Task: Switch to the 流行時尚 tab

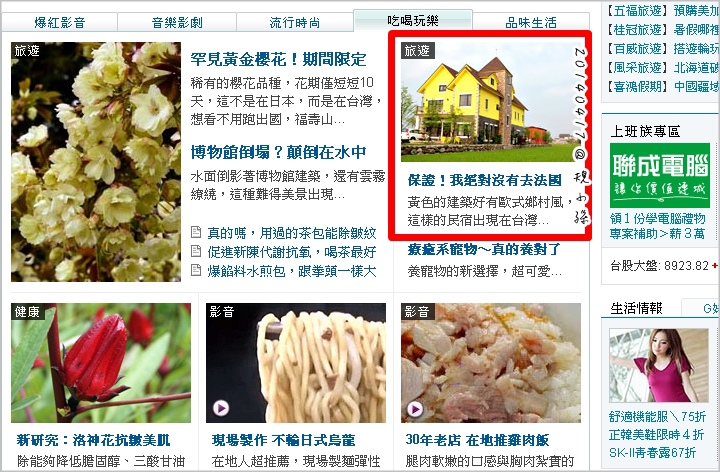Action: point(295,21)
